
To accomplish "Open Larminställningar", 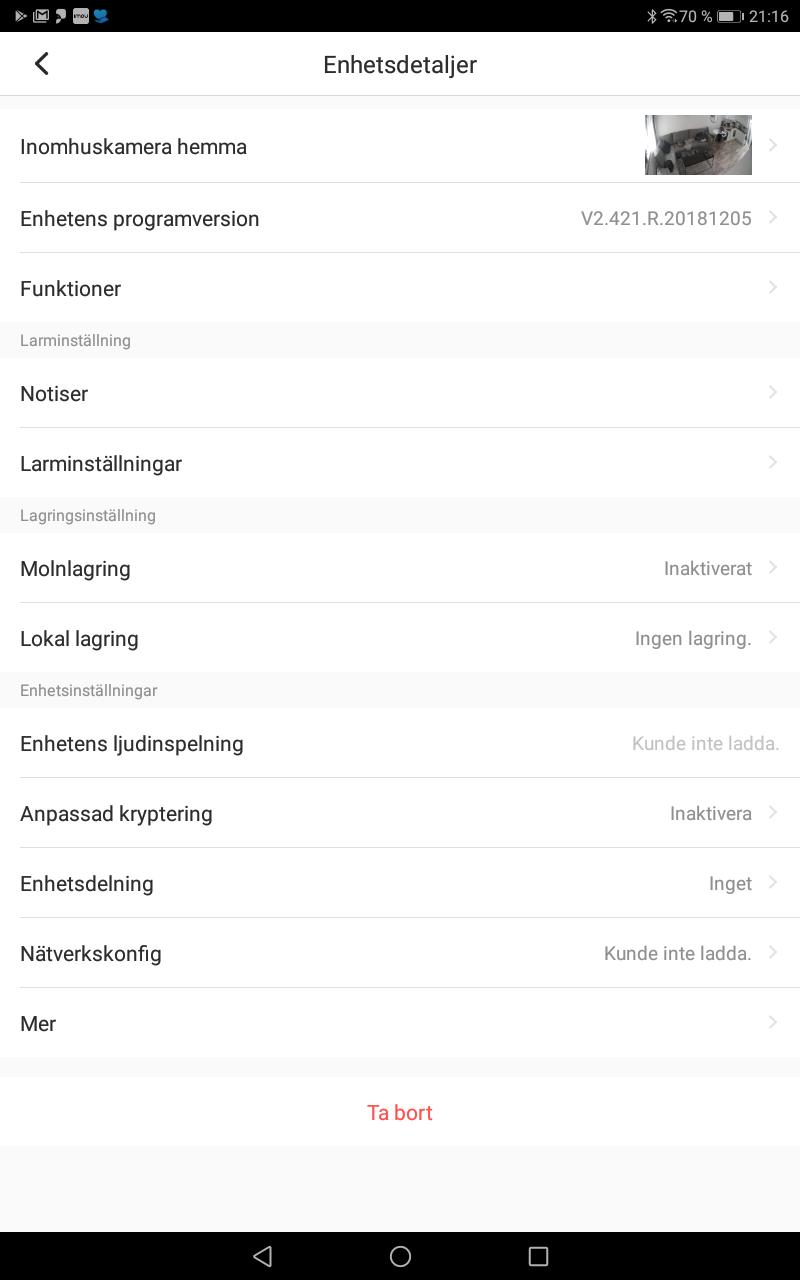I will point(400,463).
